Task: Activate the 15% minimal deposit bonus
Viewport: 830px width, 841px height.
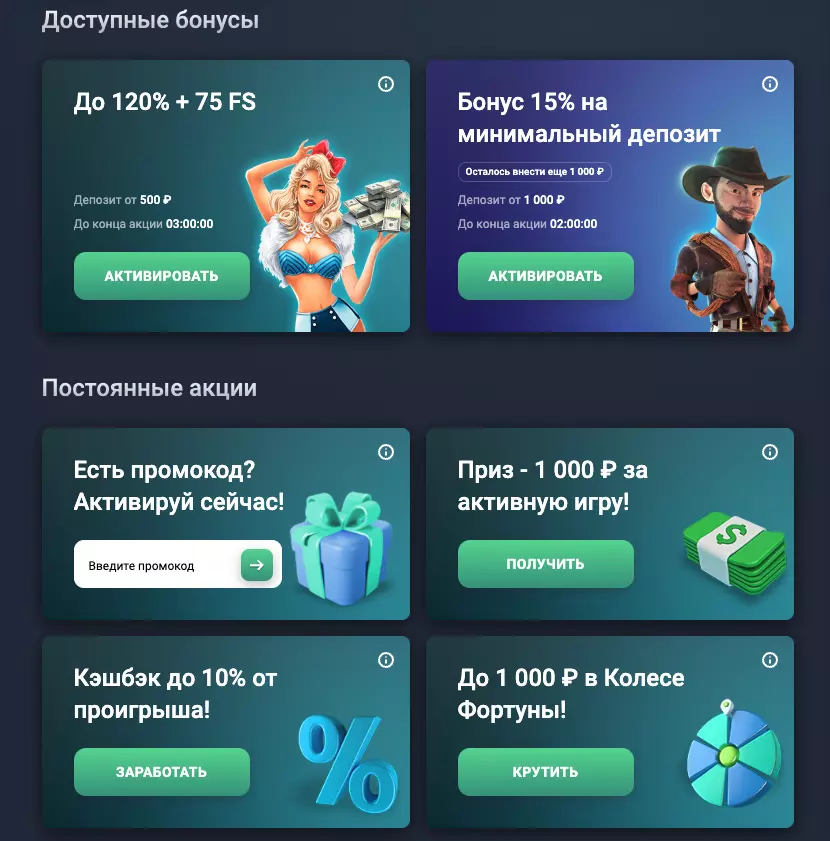Action: pyautogui.click(x=545, y=276)
